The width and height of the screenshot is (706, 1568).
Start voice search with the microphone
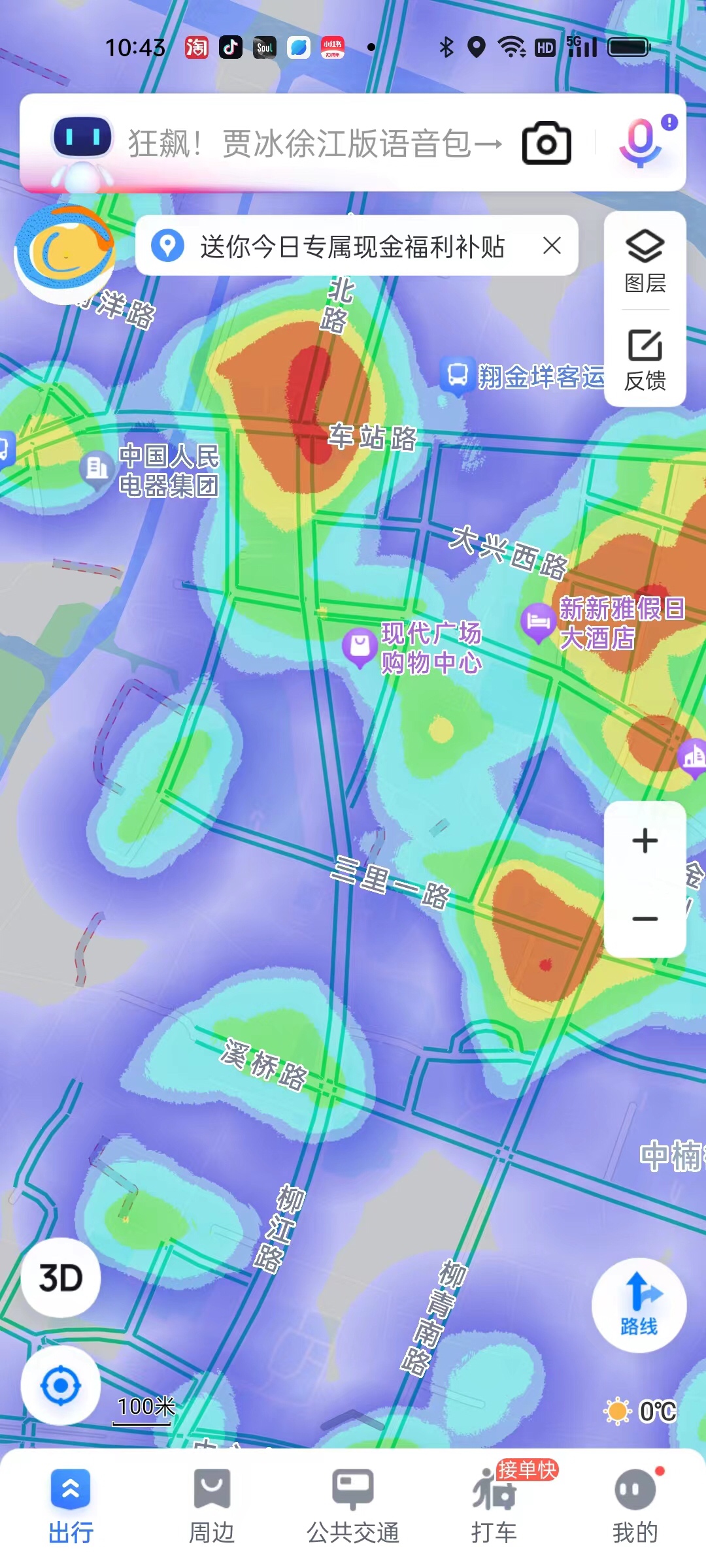pos(641,143)
